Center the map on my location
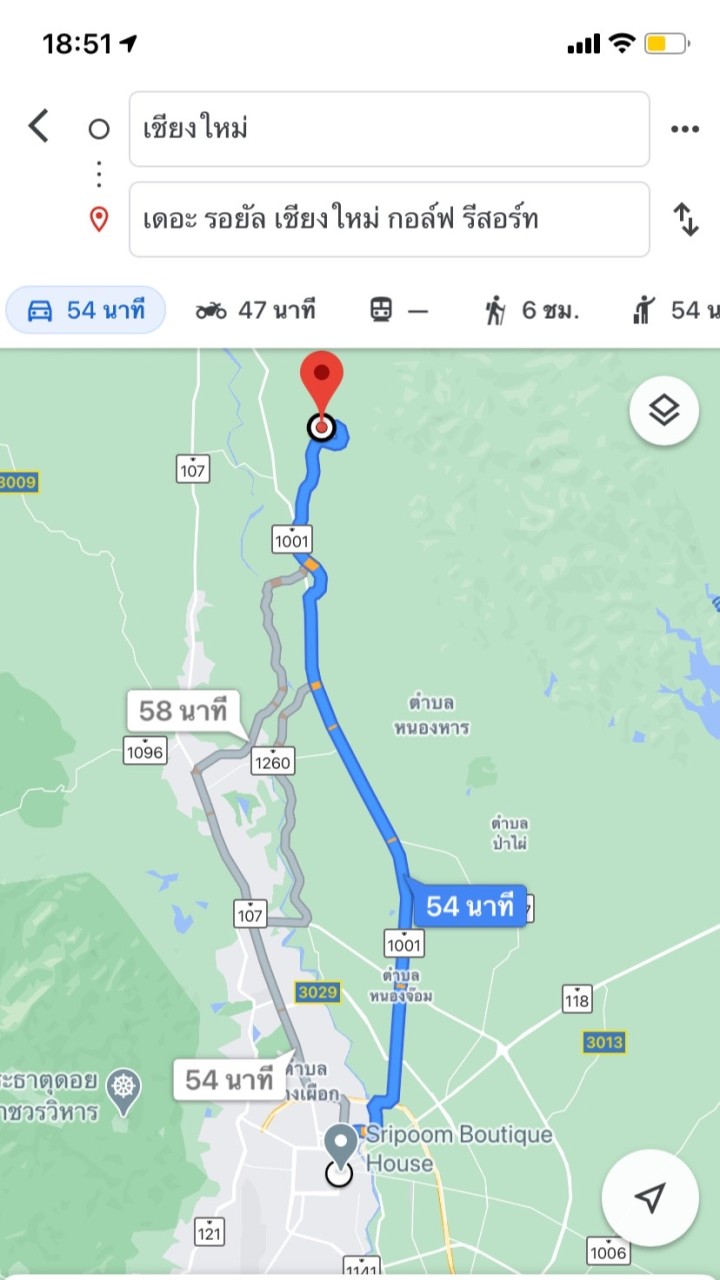This screenshot has width=720, height=1280. pyautogui.click(x=650, y=1197)
